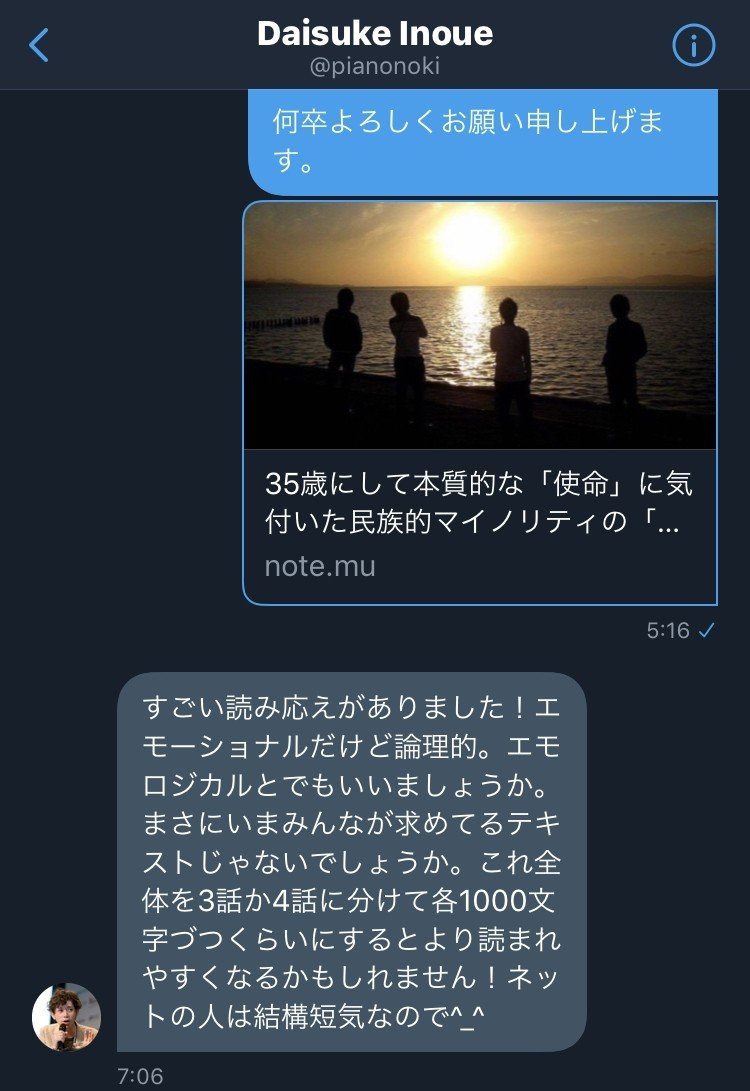Tap the back chevron to exit the conversation
Screen dimensions: 750x1091
(40, 44)
